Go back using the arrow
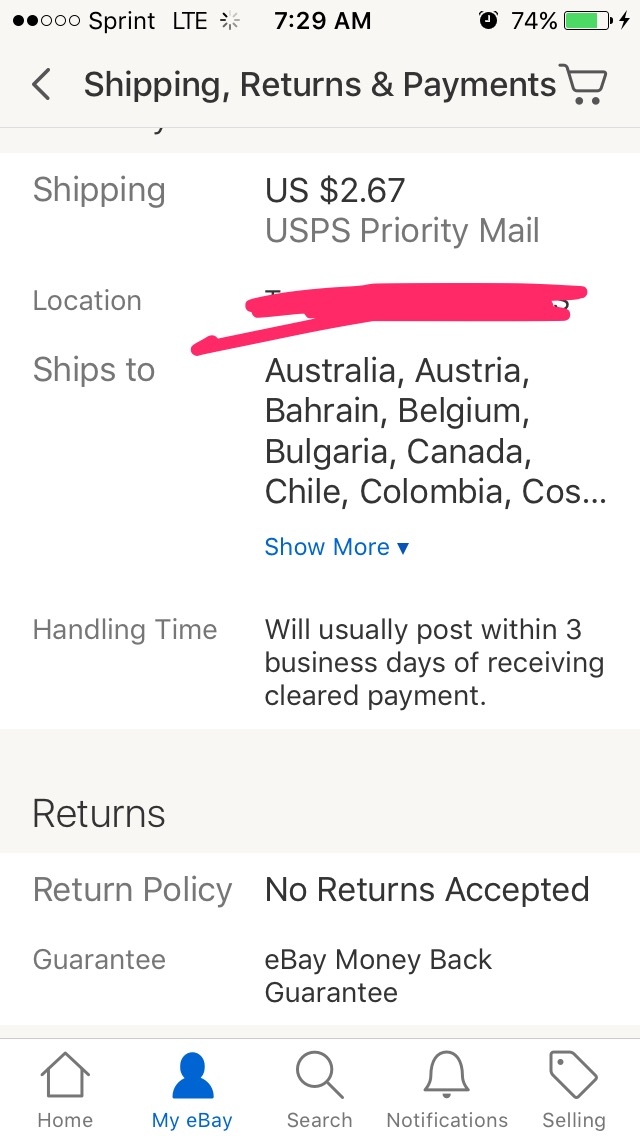Screen dimensions: 640x1136 [x=41, y=85]
